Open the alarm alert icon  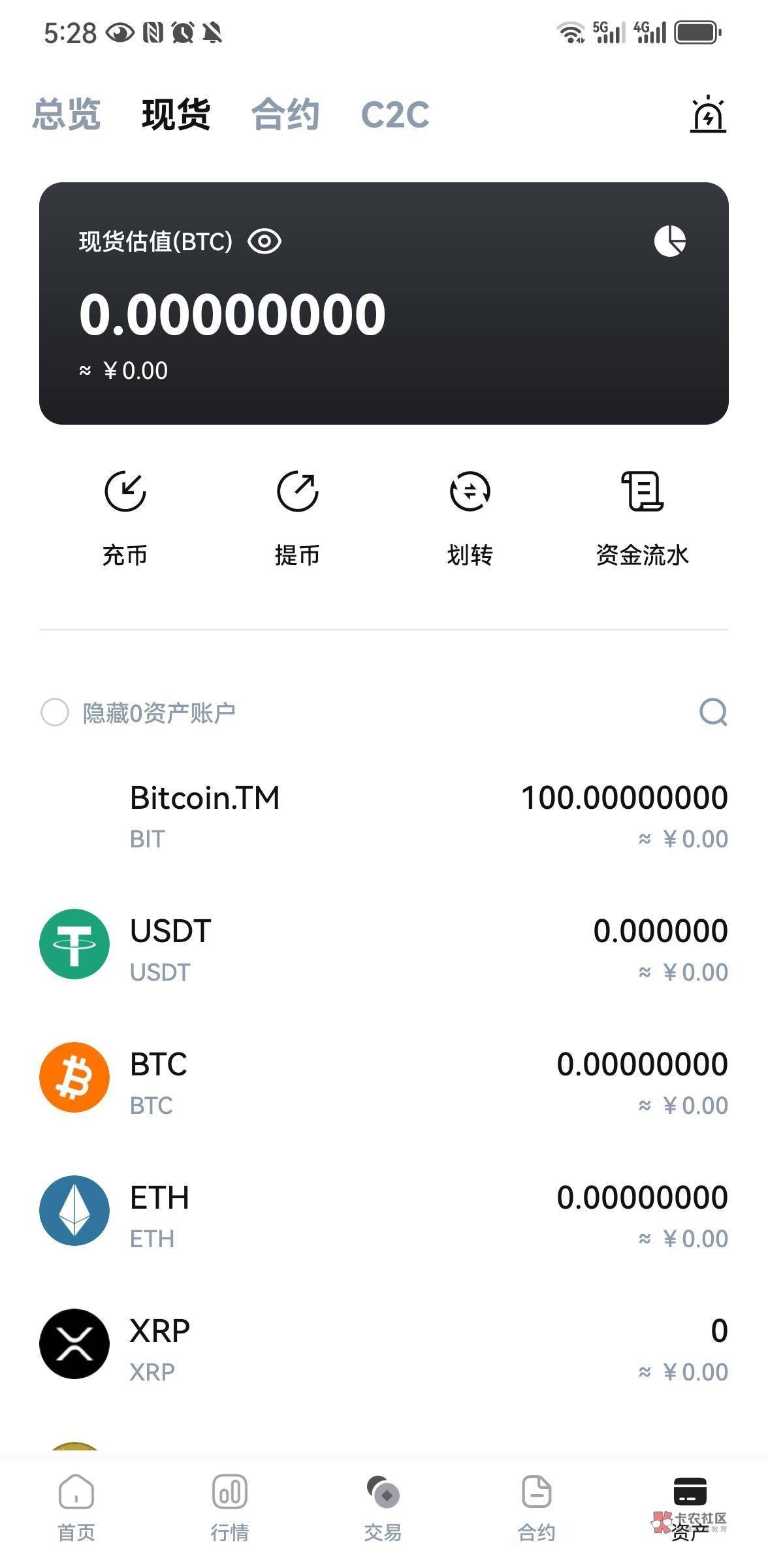(709, 114)
